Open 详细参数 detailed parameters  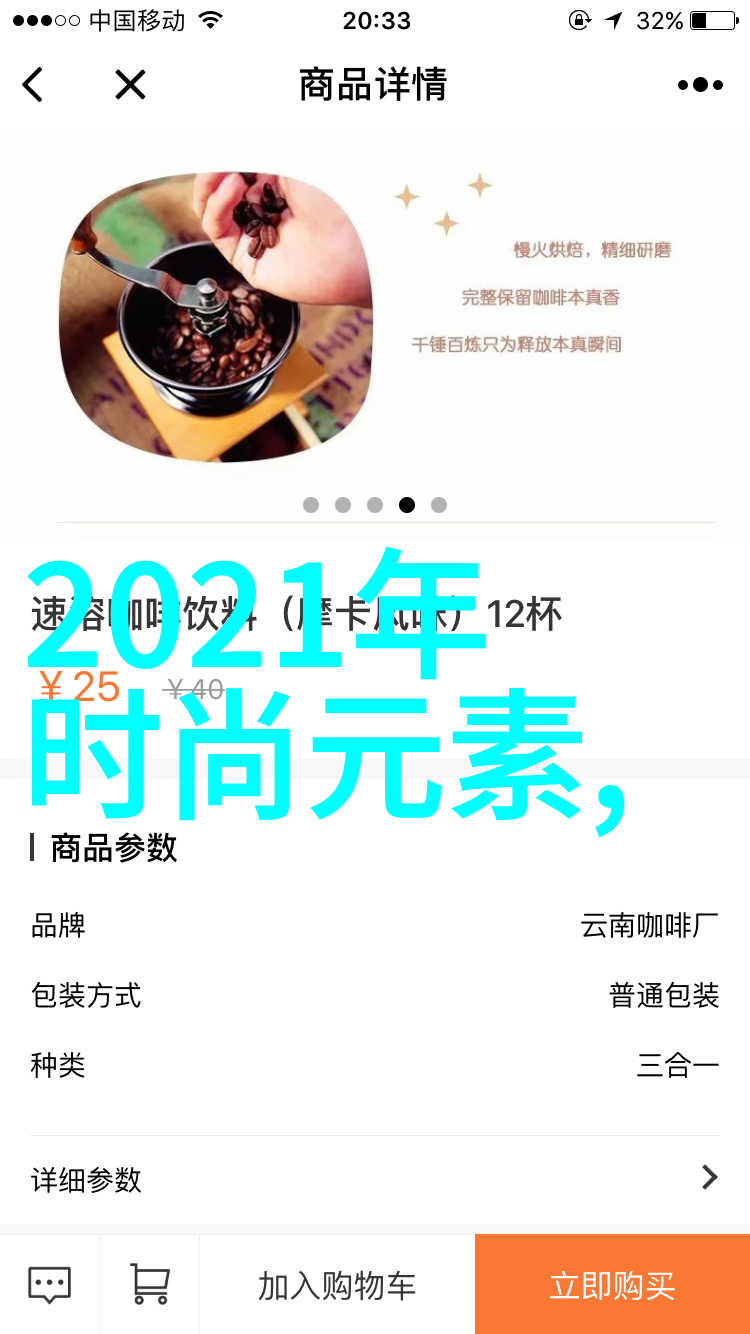click(375, 1179)
